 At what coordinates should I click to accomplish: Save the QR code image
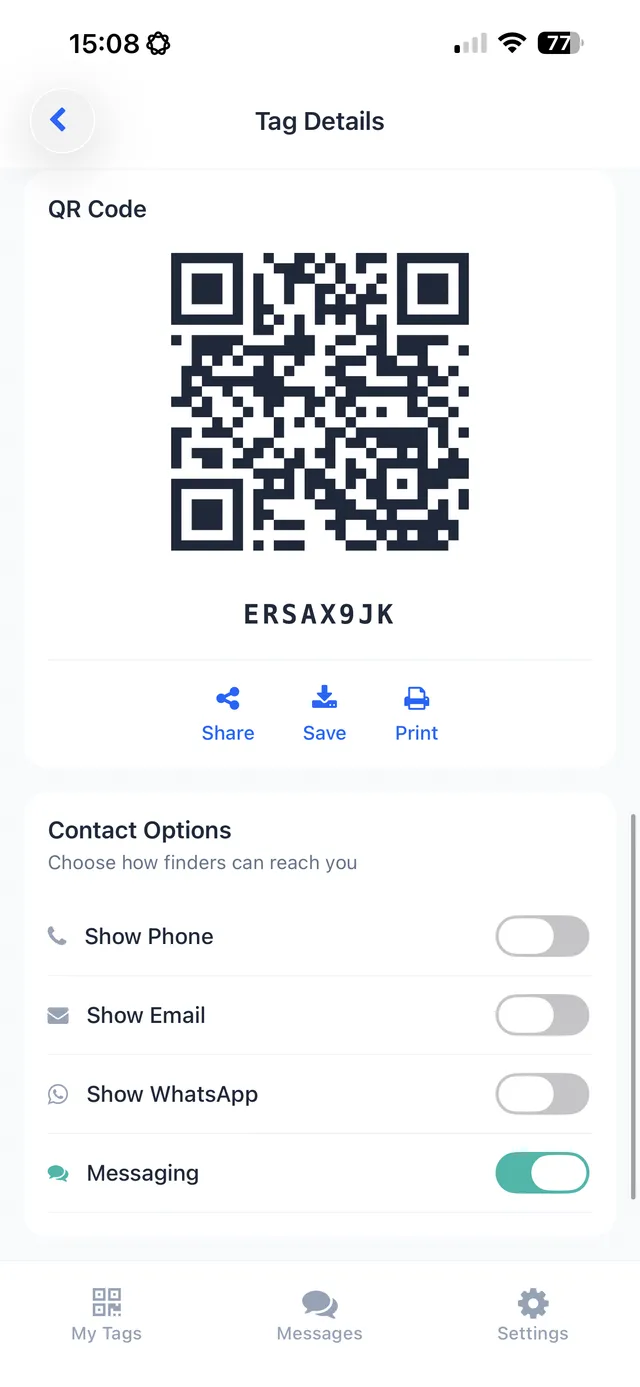[324, 714]
